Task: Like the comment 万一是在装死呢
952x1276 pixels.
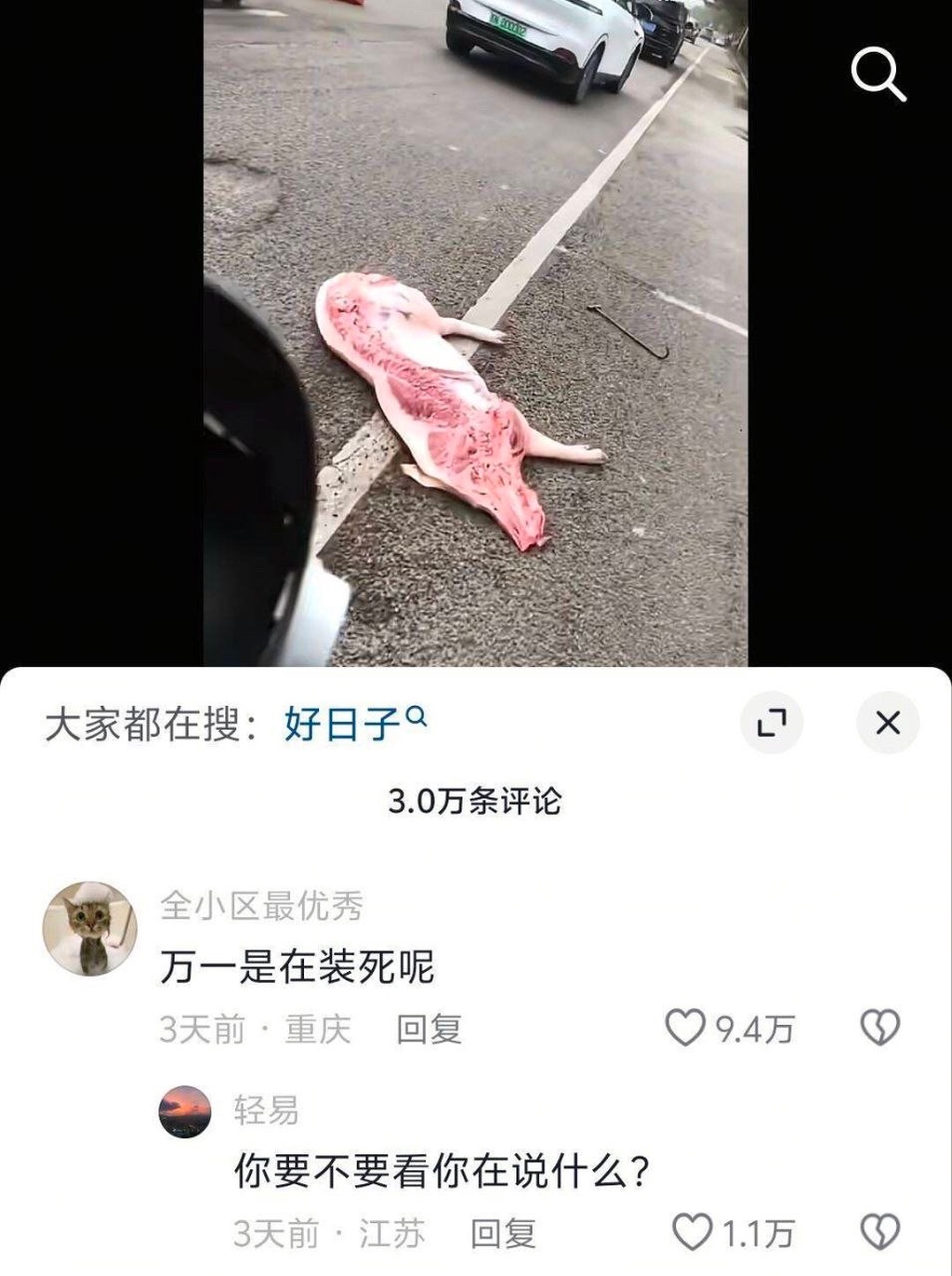Action: (x=687, y=1028)
